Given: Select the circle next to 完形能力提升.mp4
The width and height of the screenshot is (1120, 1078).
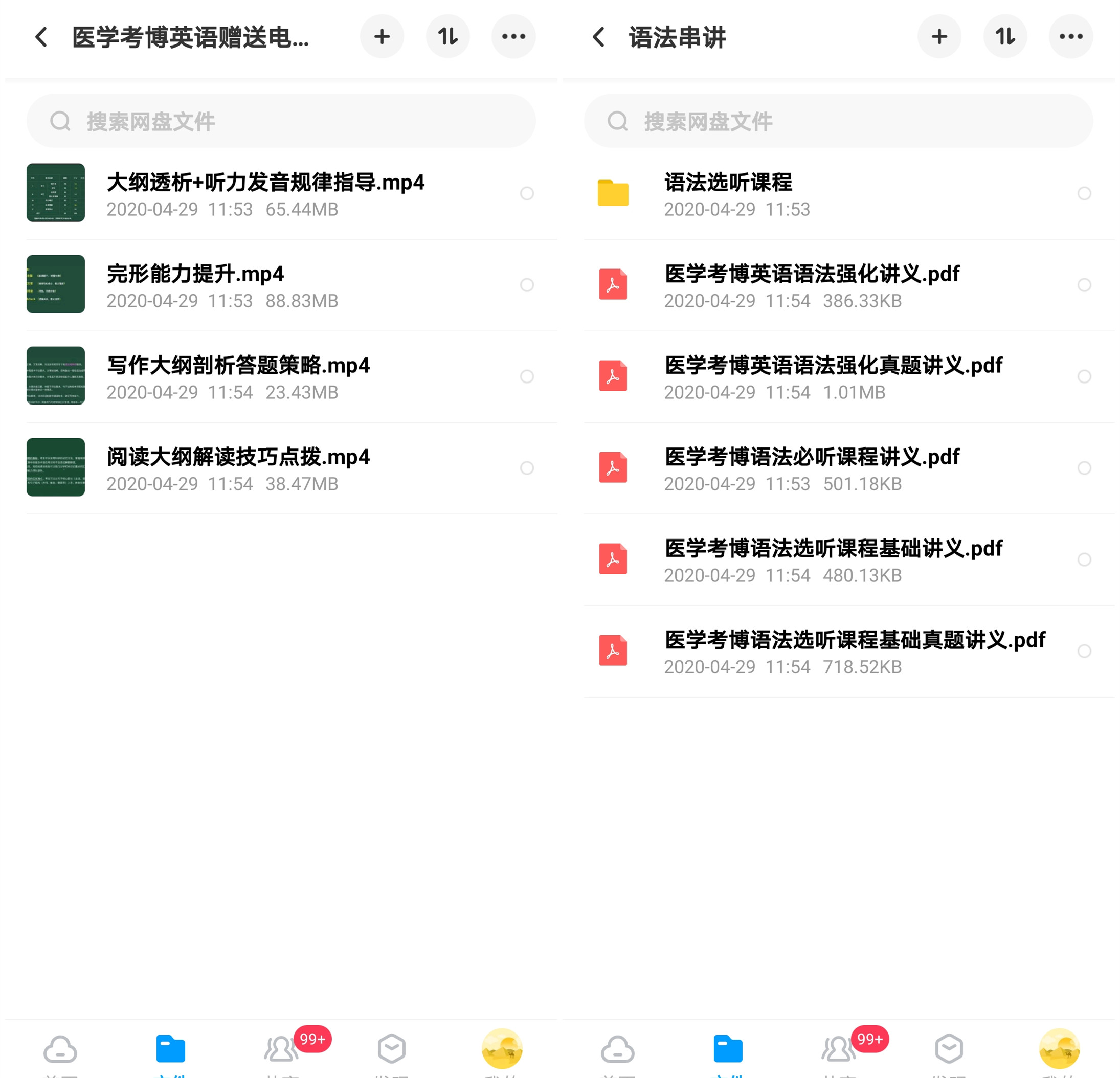Looking at the screenshot, I should (527, 284).
